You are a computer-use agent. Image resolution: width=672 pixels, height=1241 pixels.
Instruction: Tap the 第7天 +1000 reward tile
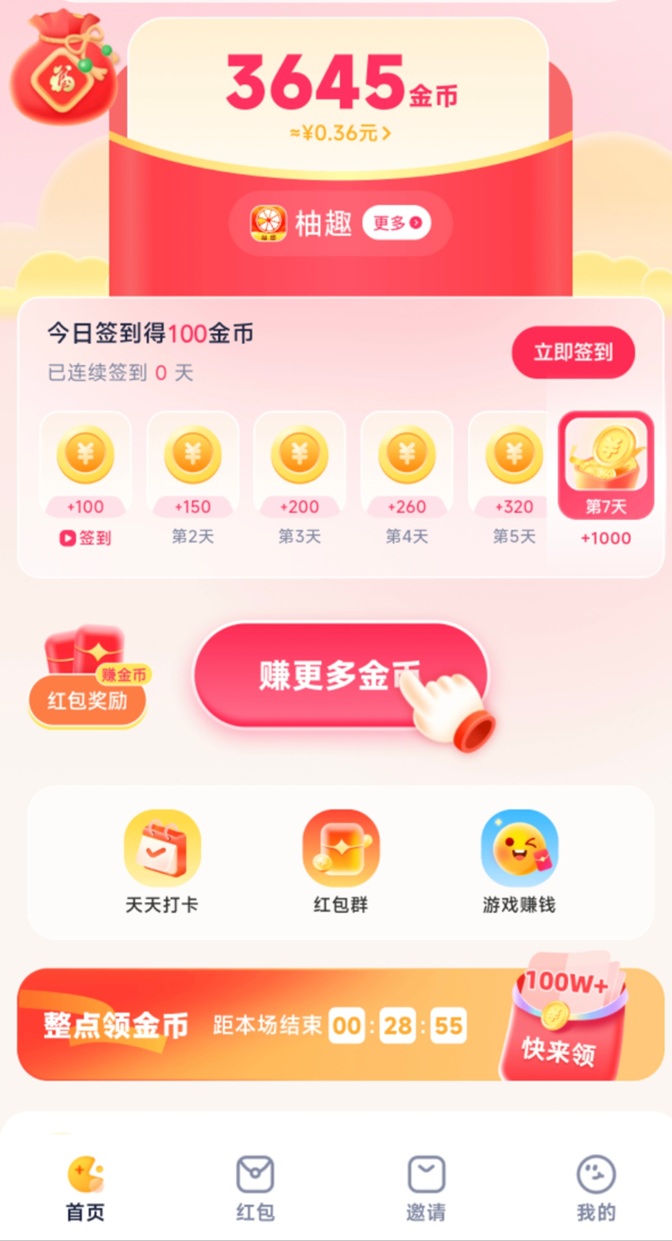(x=605, y=480)
